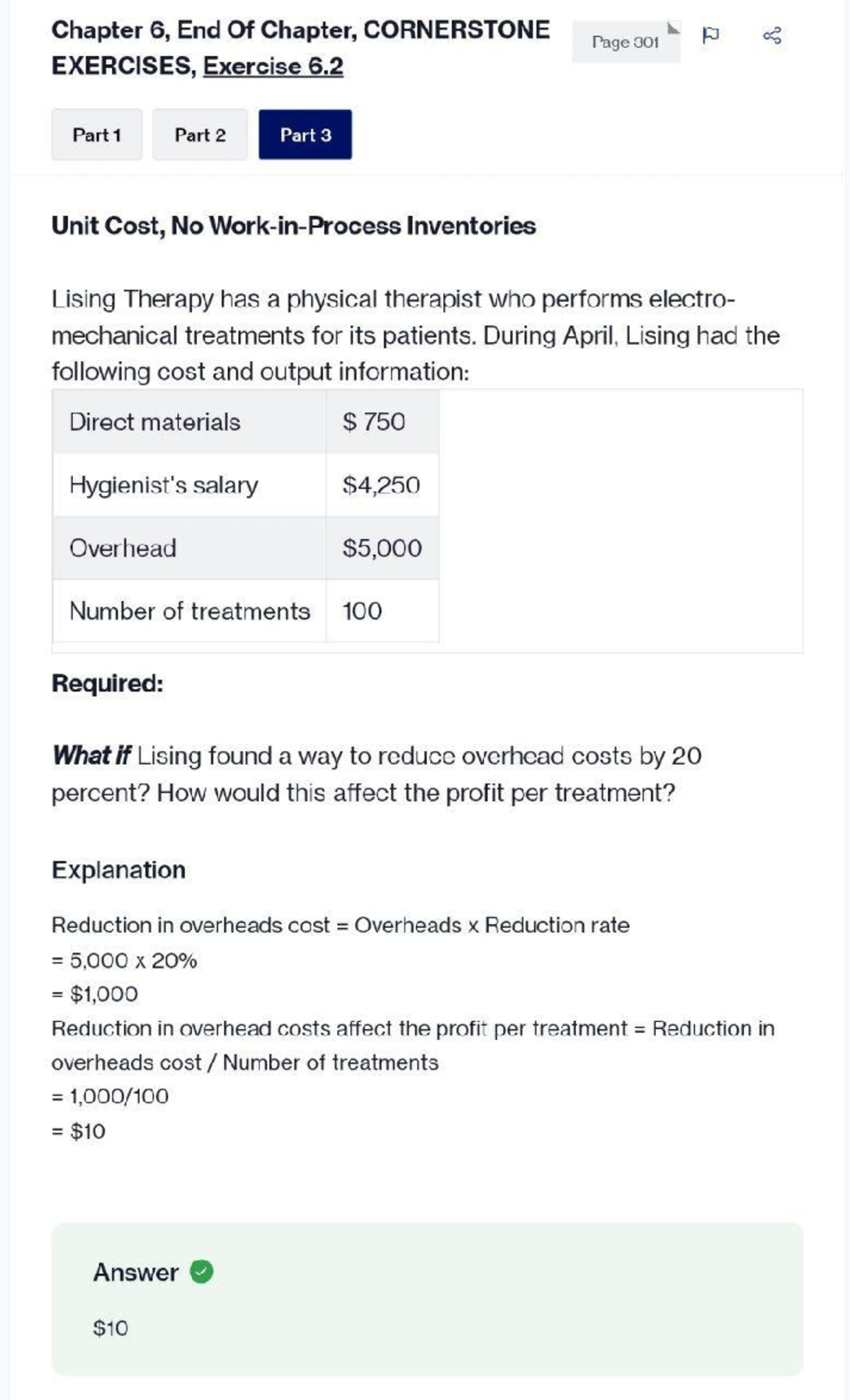The image size is (850, 1400).
Task: Tap the Page 301 button
Action: 625,43
